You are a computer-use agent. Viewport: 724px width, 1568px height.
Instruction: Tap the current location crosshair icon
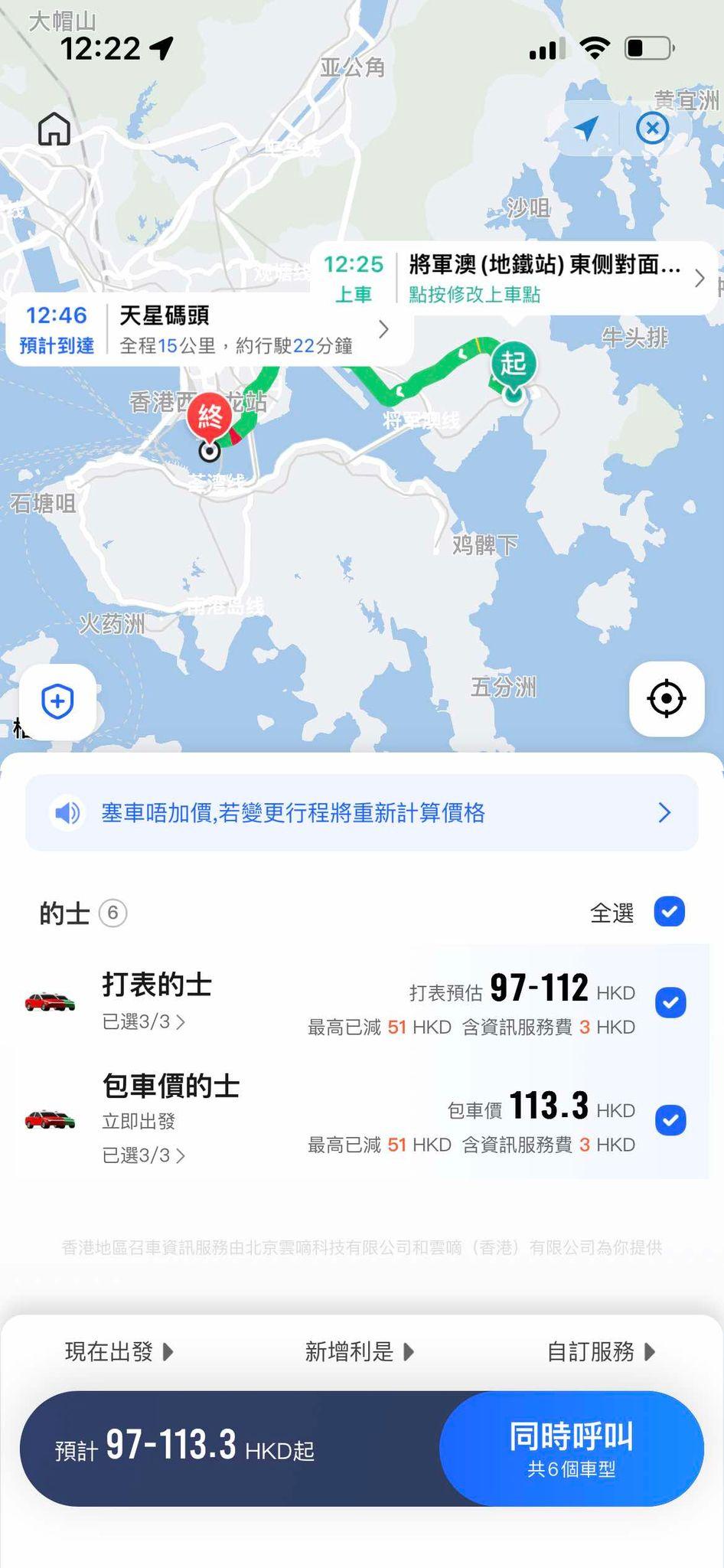click(x=666, y=697)
